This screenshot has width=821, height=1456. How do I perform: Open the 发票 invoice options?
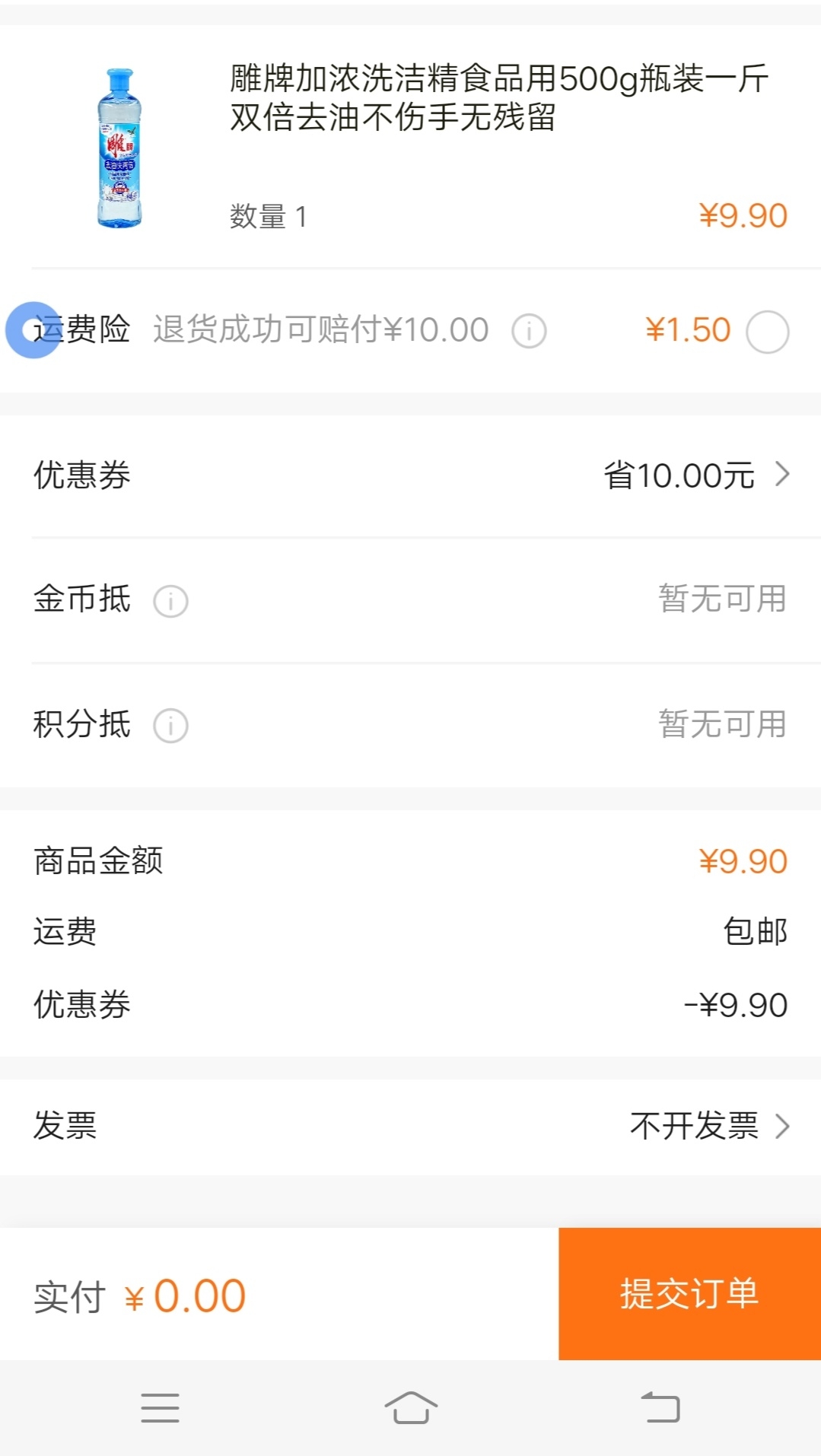[411, 1127]
